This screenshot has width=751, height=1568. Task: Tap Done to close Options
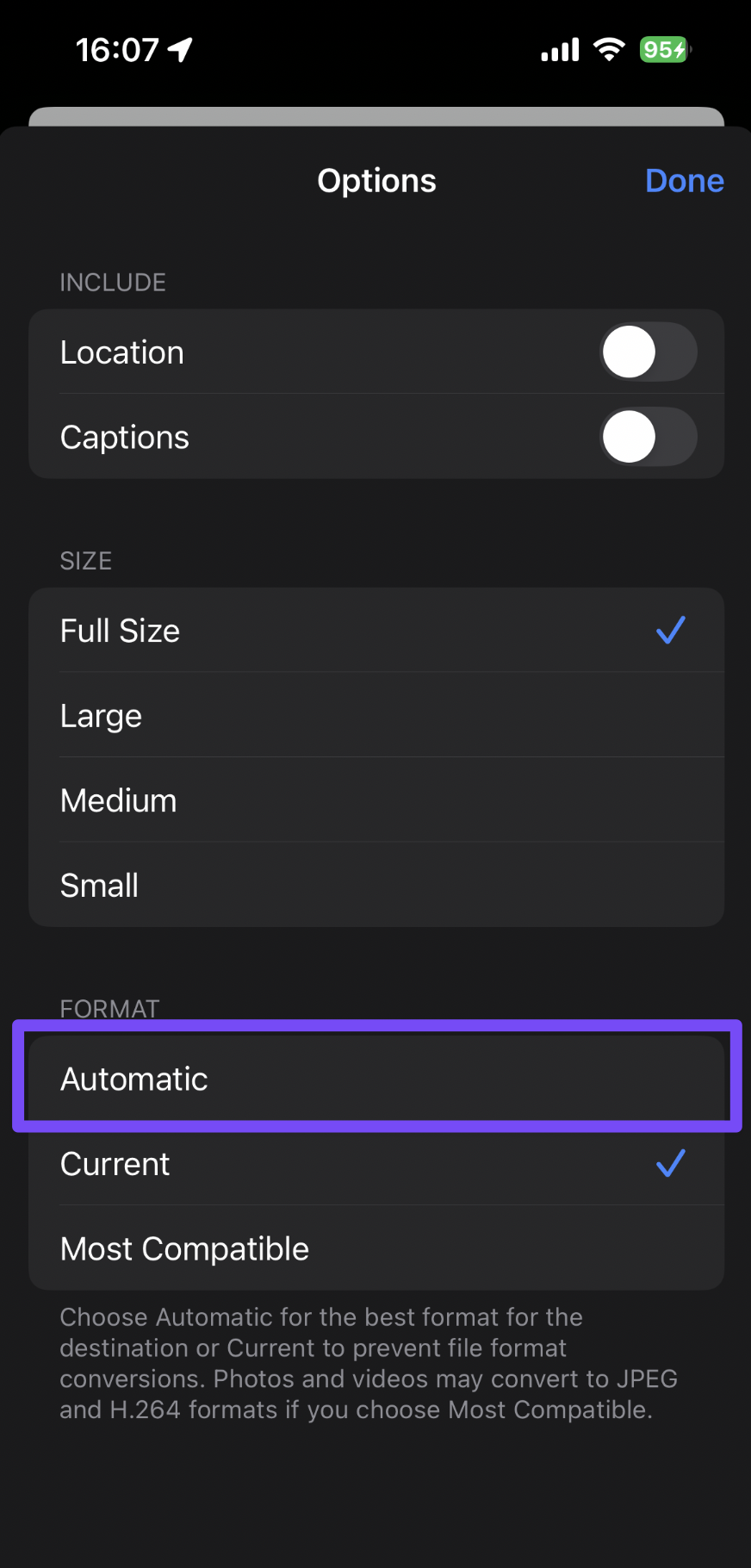(x=684, y=181)
